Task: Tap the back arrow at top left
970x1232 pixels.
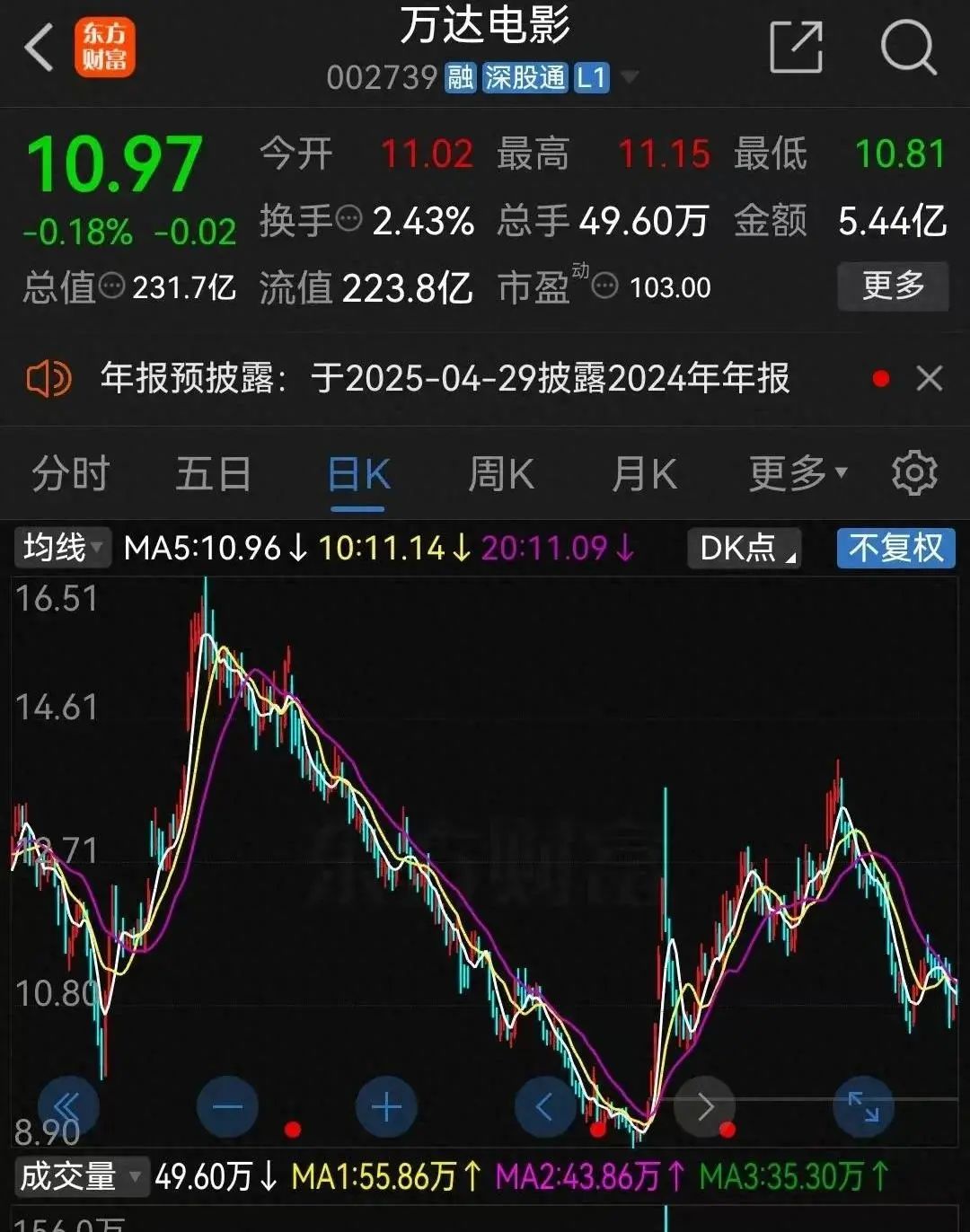Action: (x=38, y=47)
